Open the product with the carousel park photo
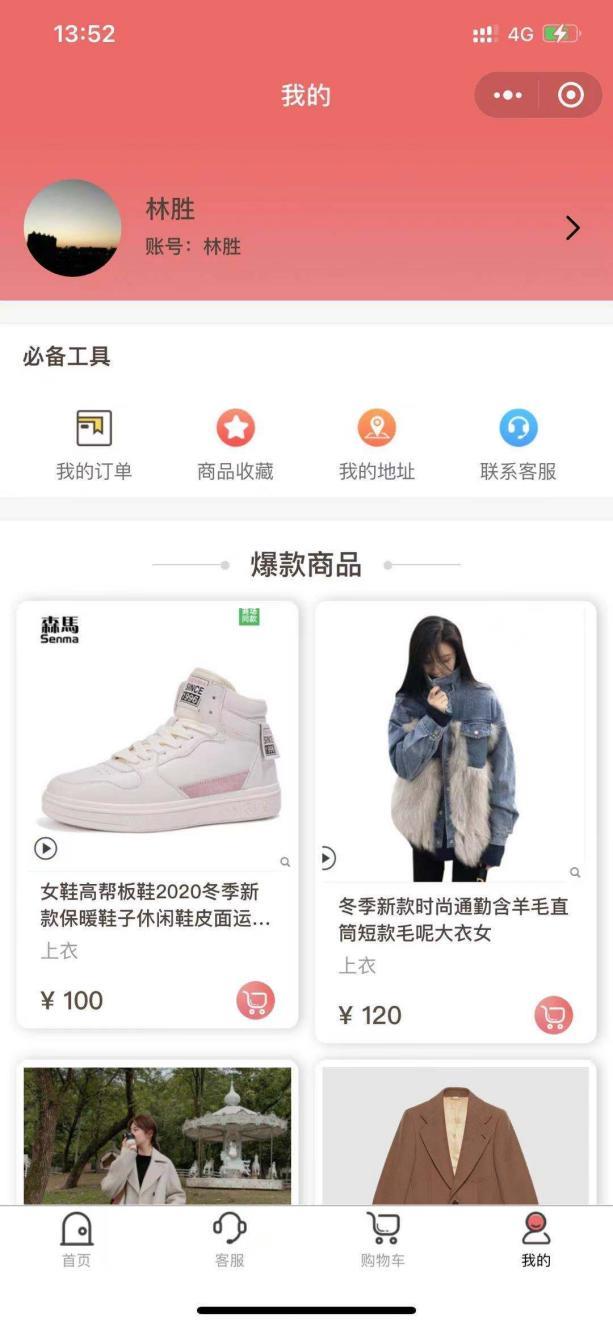 point(158,1134)
